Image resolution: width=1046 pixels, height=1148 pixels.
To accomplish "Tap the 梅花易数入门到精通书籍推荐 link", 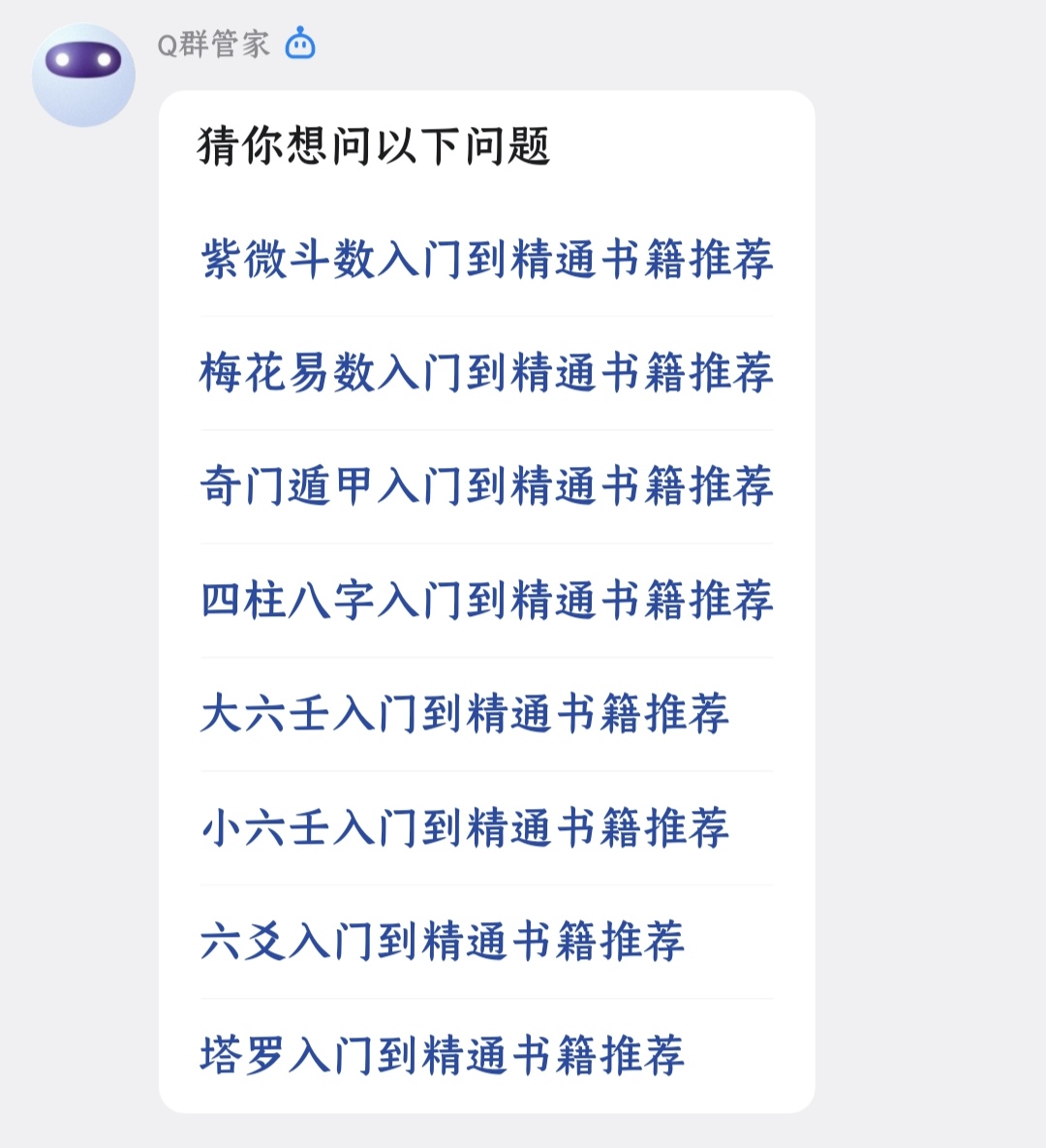I will click(486, 373).
